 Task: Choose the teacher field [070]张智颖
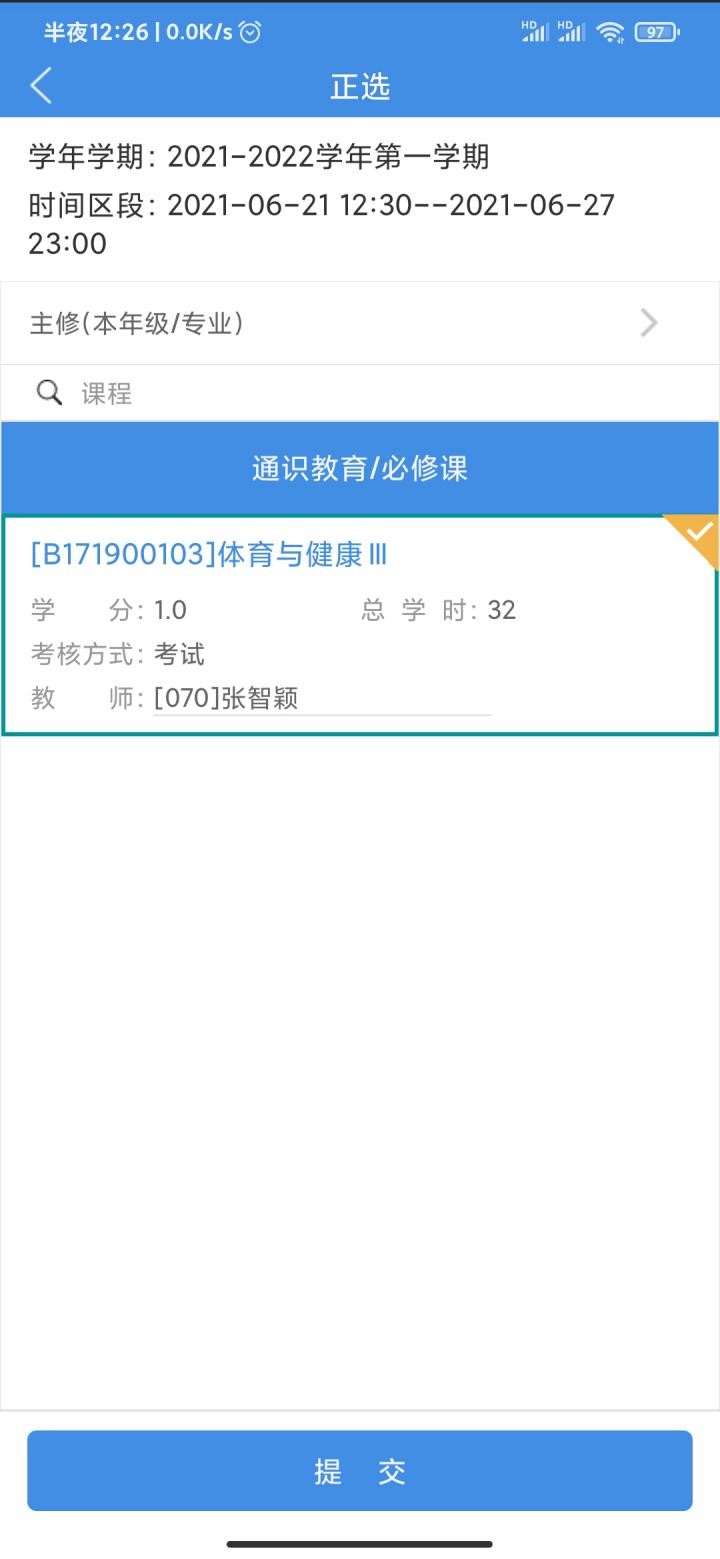click(x=321, y=698)
